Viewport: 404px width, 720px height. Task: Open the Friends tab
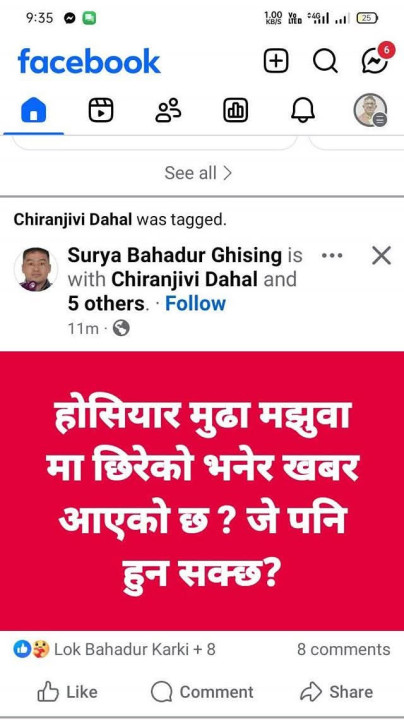168,111
